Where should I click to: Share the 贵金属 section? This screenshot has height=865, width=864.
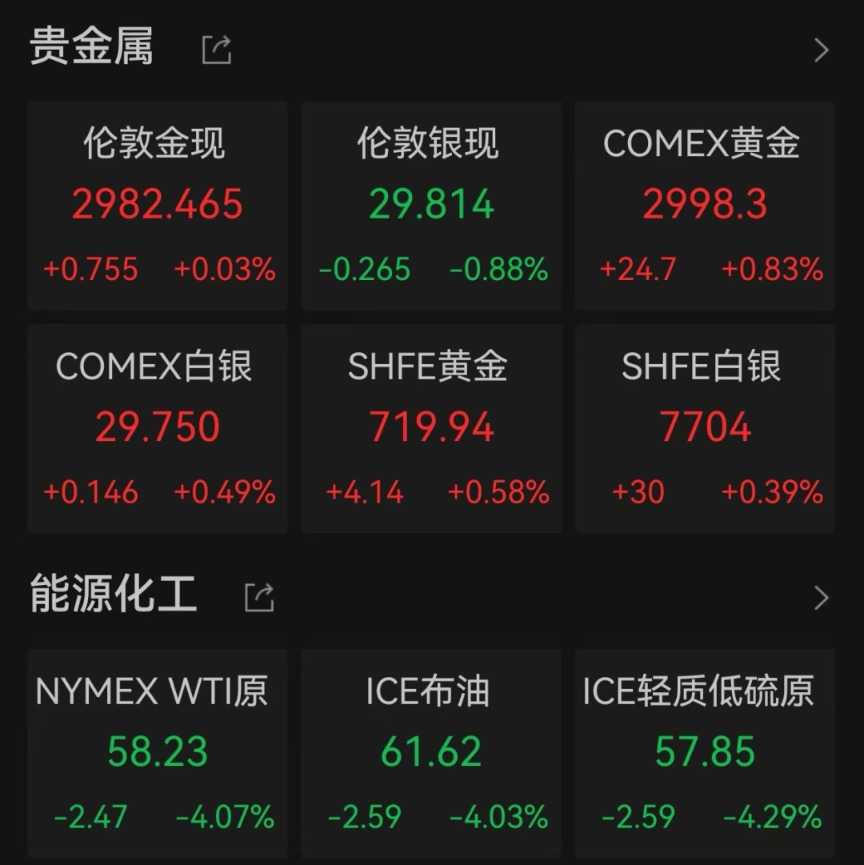pos(217,50)
